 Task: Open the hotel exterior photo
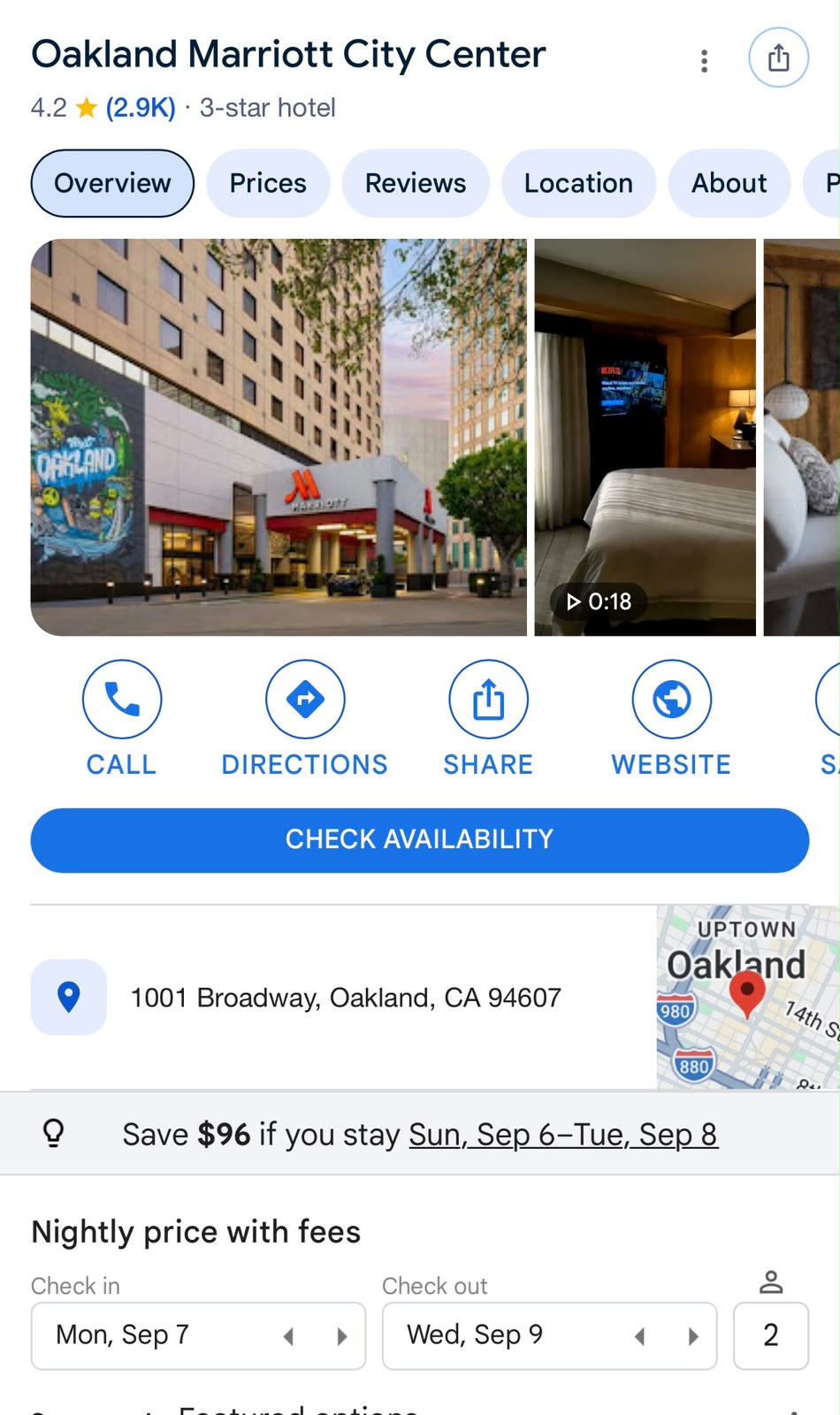click(x=279, y=437)
